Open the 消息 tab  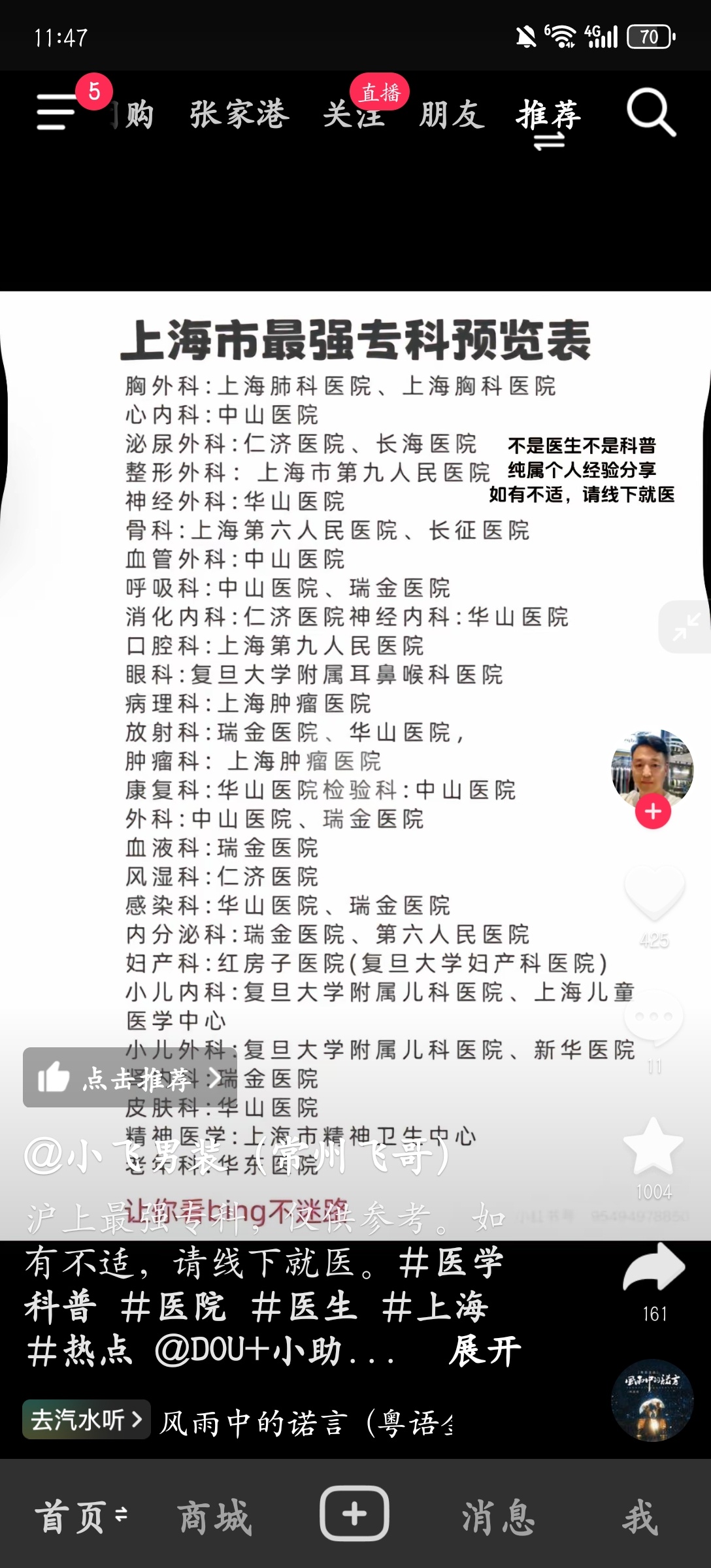[499, 1517]
